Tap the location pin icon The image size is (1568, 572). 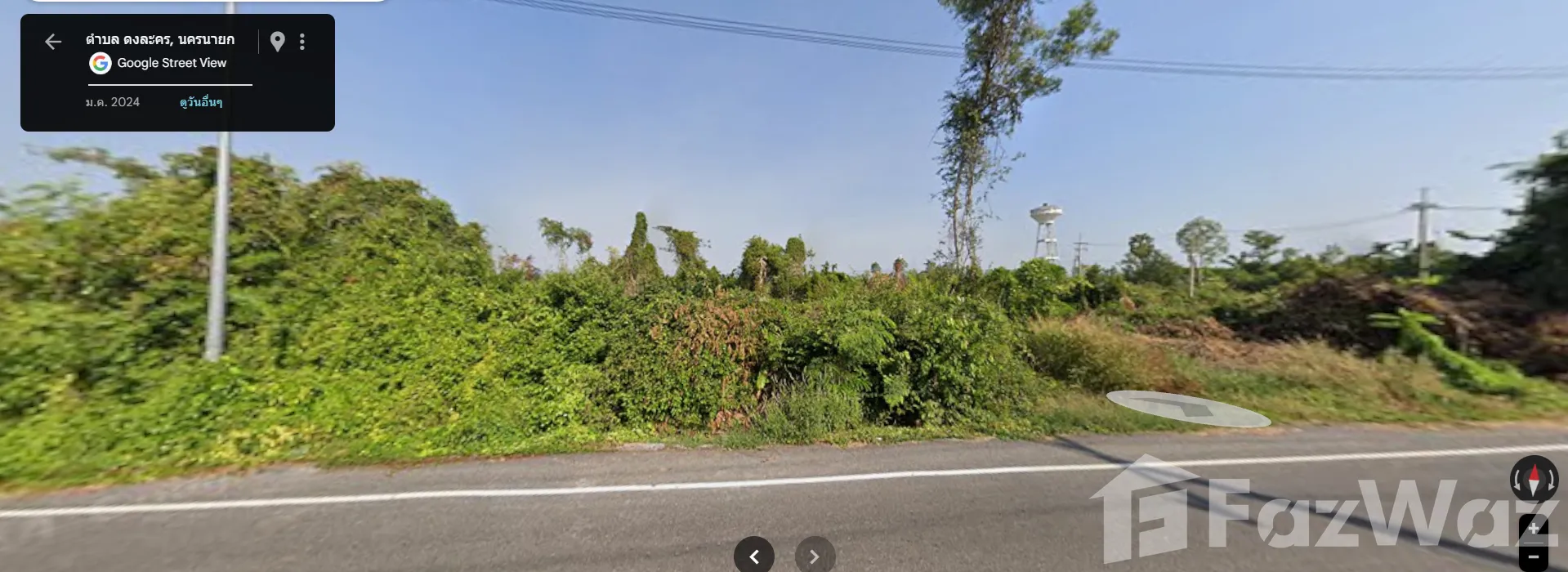coord(278,42)
